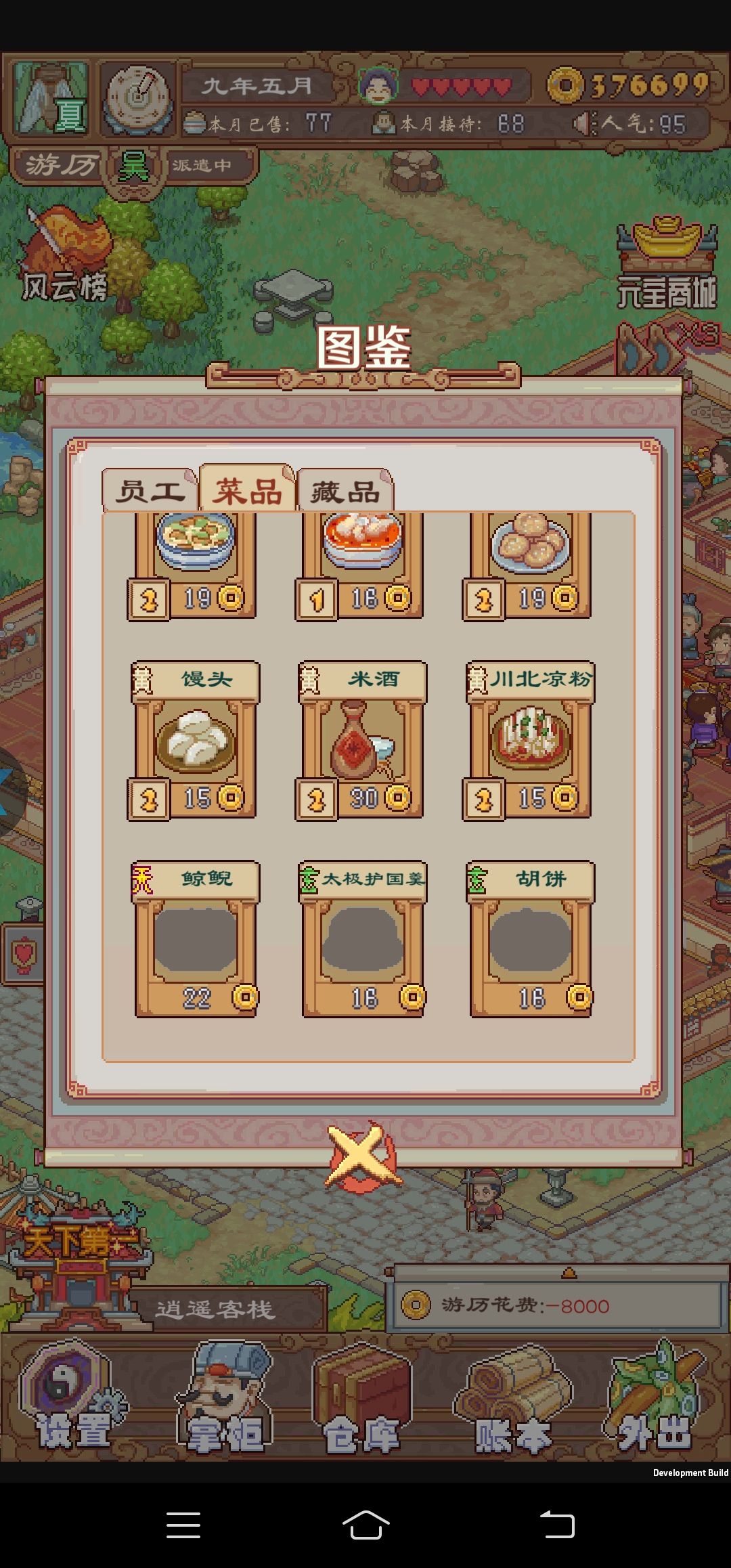Expand the 游历花费 panel arrow
This screenshot has width=731, height=1568.
pyautogui.click(x=569, y=1273)
